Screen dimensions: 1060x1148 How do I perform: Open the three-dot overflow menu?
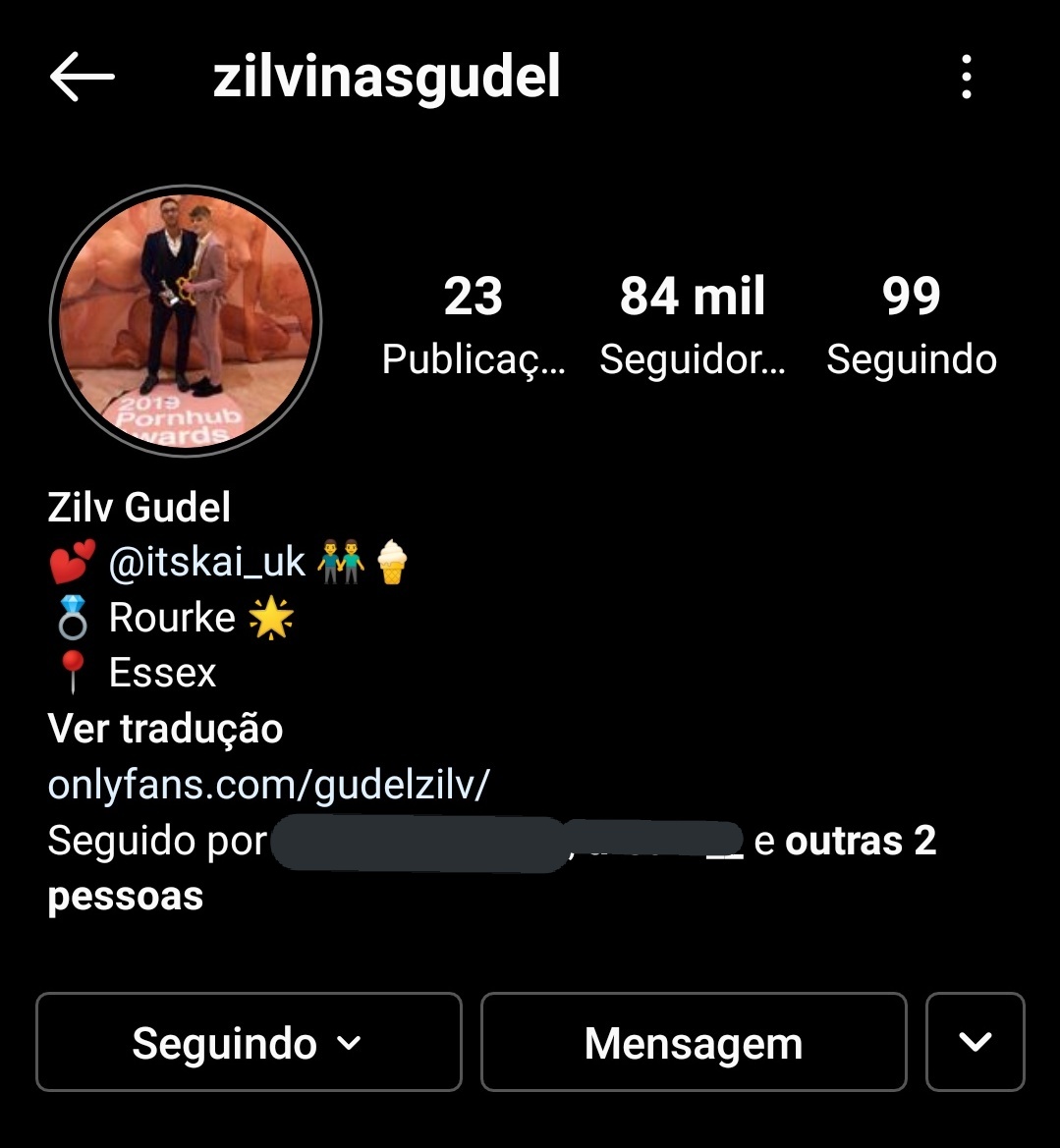(967, 77)
